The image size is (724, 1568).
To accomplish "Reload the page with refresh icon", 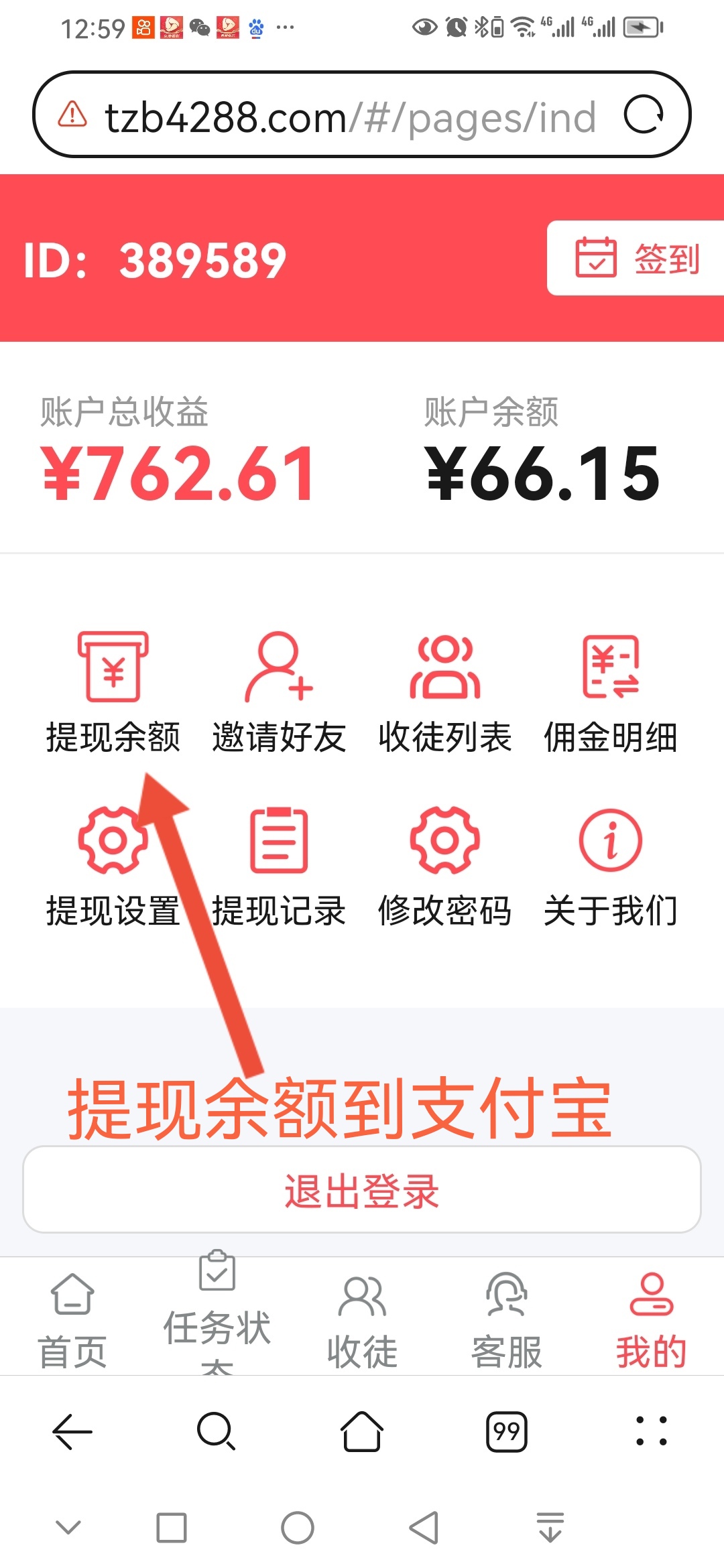I will pos(644,115).
